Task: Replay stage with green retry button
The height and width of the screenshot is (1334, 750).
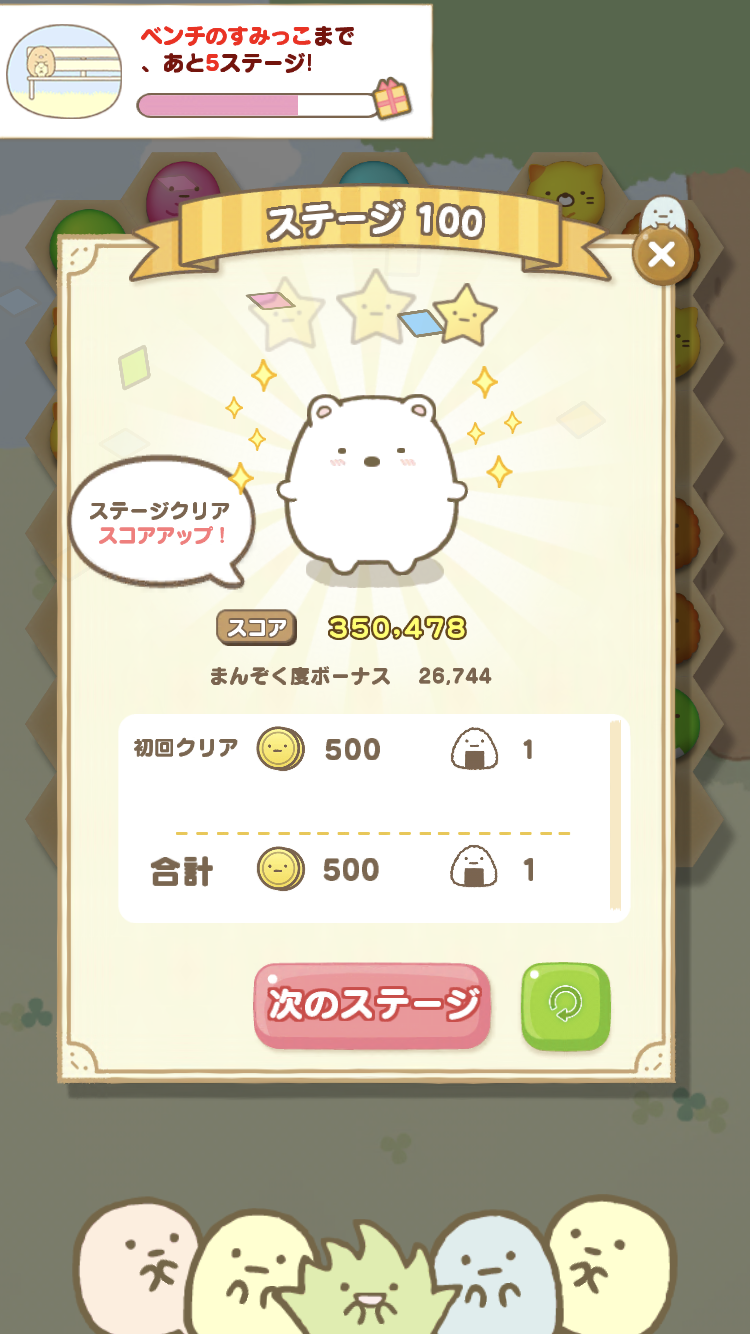Action: coord(565,1005)
